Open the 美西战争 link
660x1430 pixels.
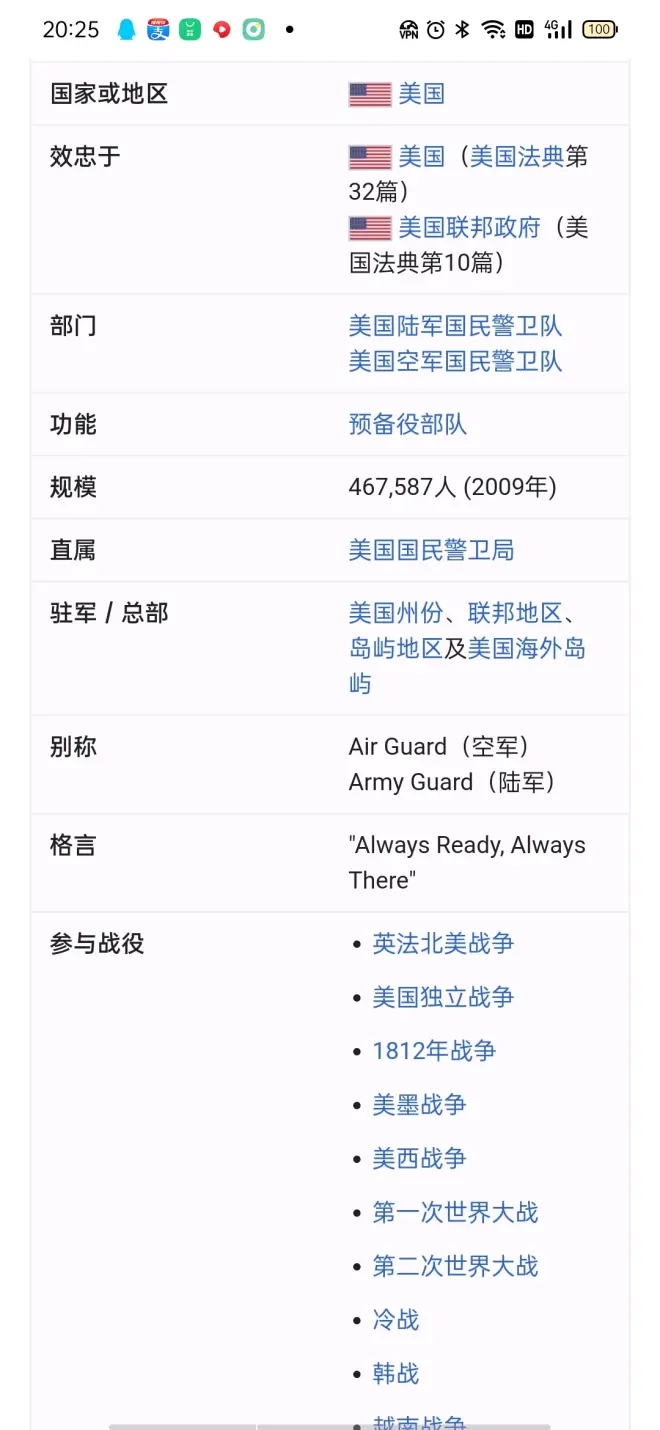[419, 1159]
